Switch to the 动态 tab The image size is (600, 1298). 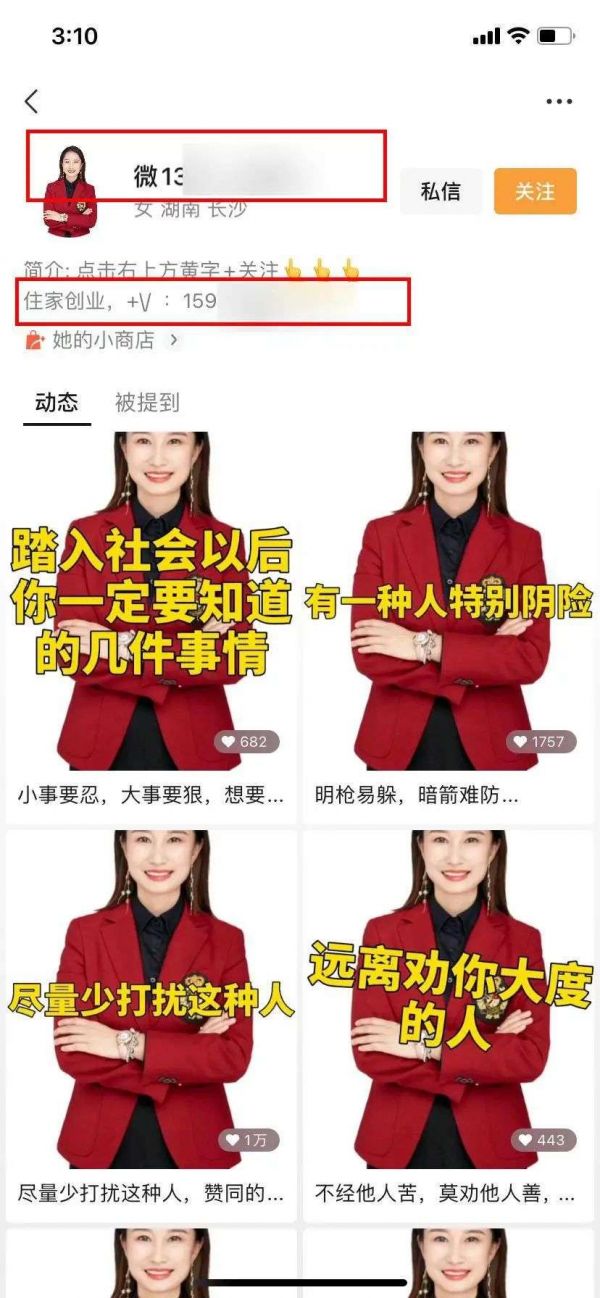coord(56,403)
